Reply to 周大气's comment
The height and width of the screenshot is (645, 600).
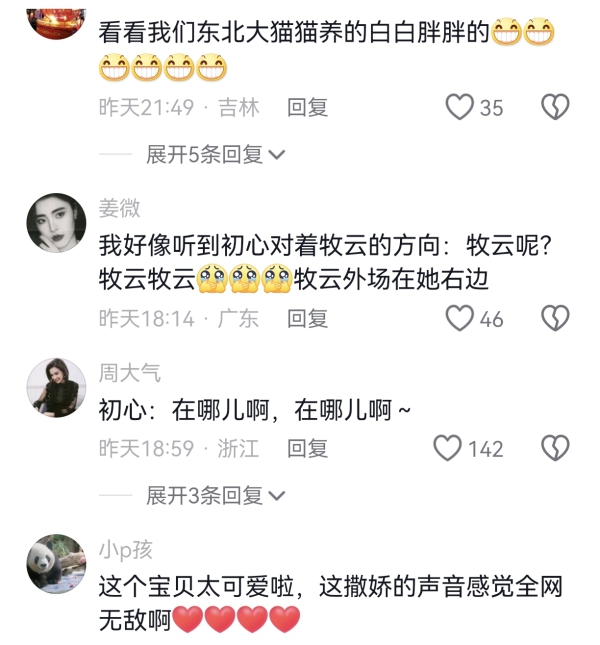click(x=308, y=449)
